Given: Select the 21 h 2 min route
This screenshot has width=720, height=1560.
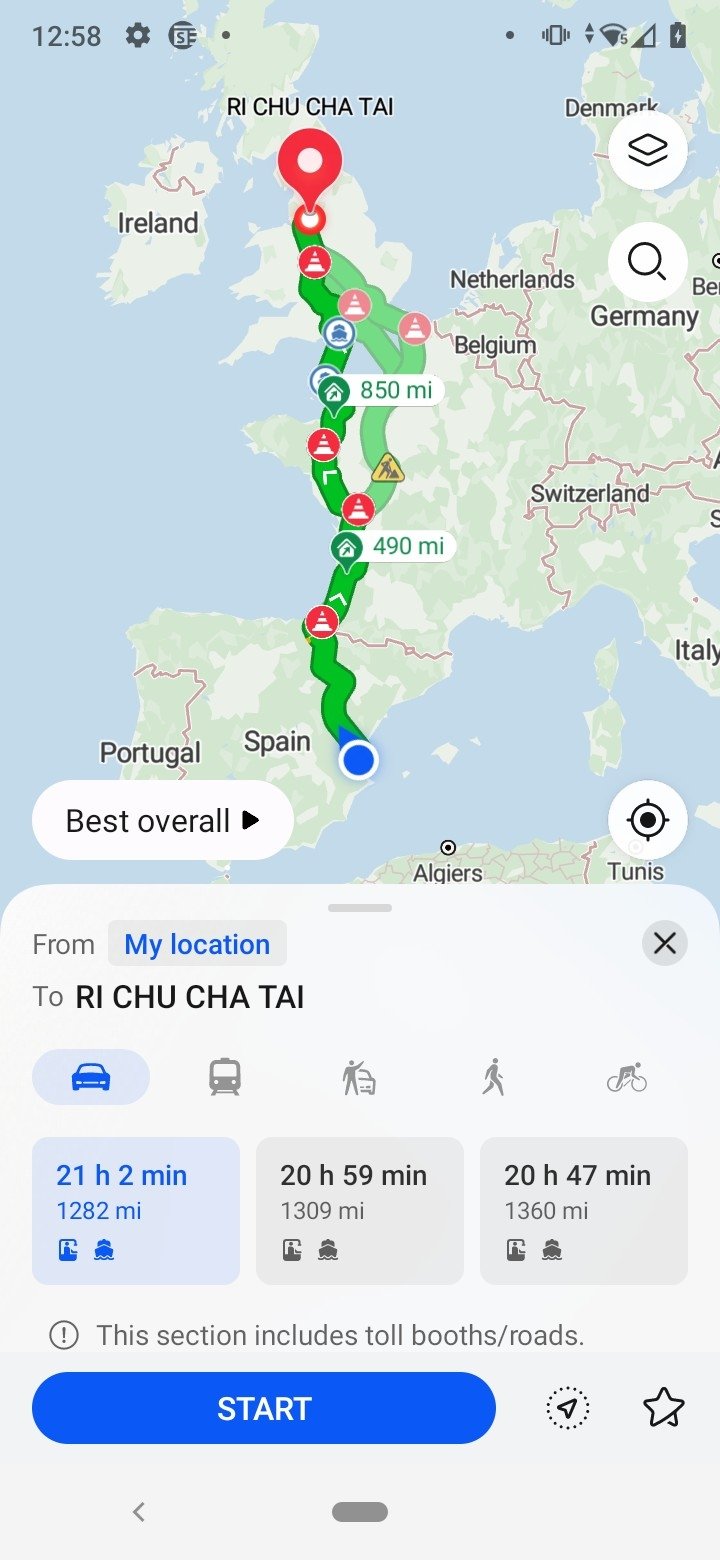Looking at the screenshot, I should click(136, 1210).
